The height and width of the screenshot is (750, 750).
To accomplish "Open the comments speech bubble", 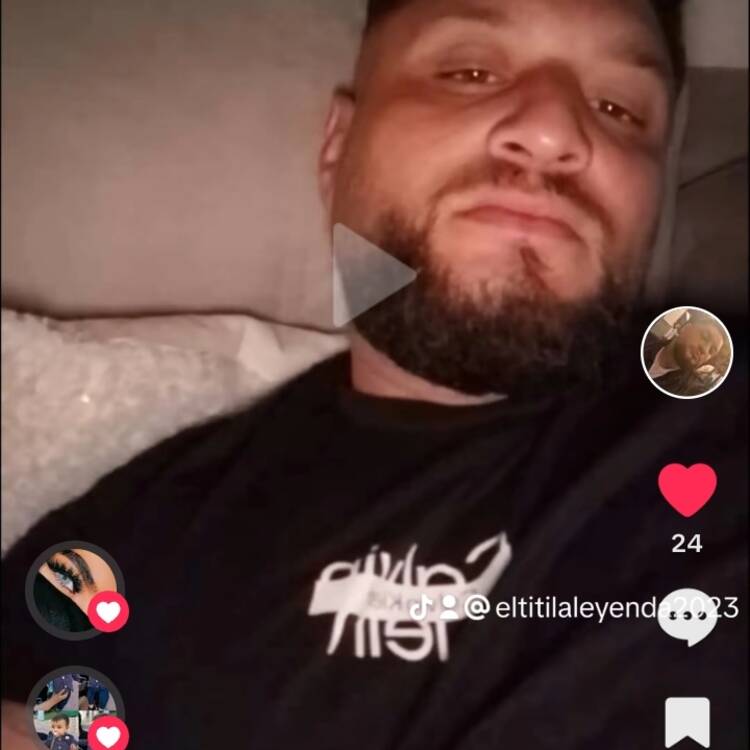I will coord(687,617).
